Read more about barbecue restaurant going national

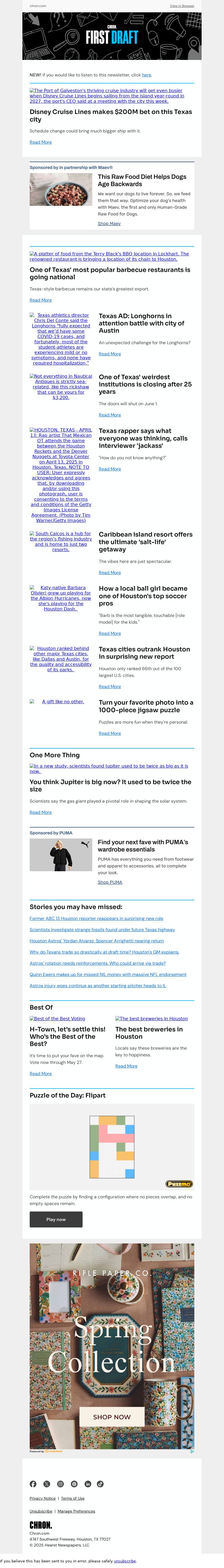pos(41,300)
